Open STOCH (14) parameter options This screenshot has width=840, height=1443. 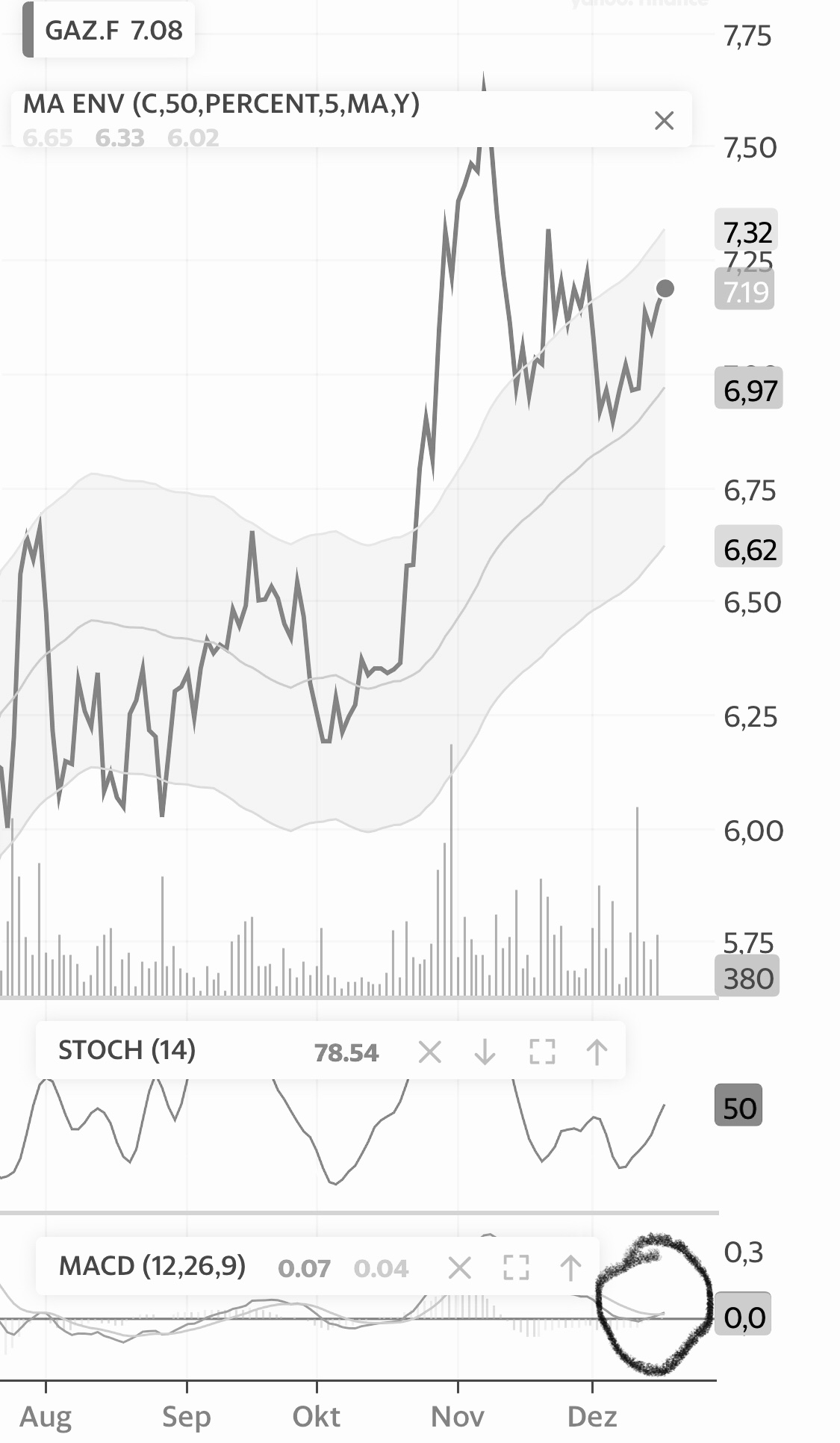(x=127, y=1051)
